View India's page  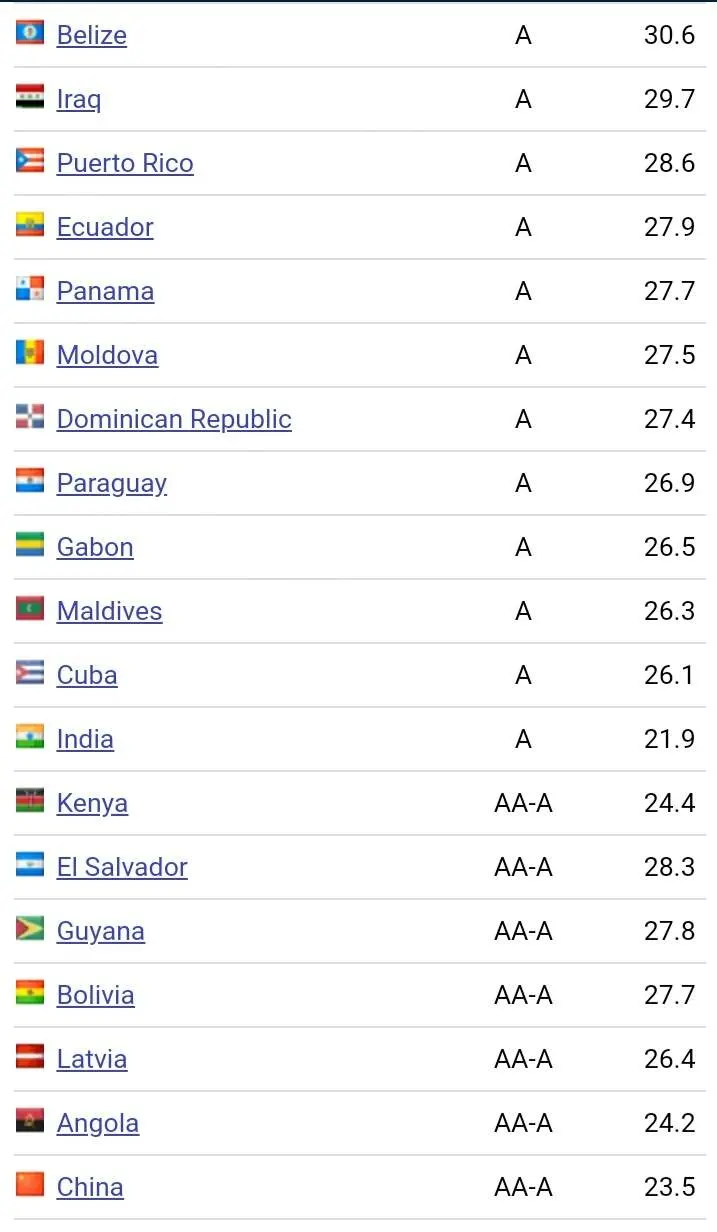coord(85,739)
